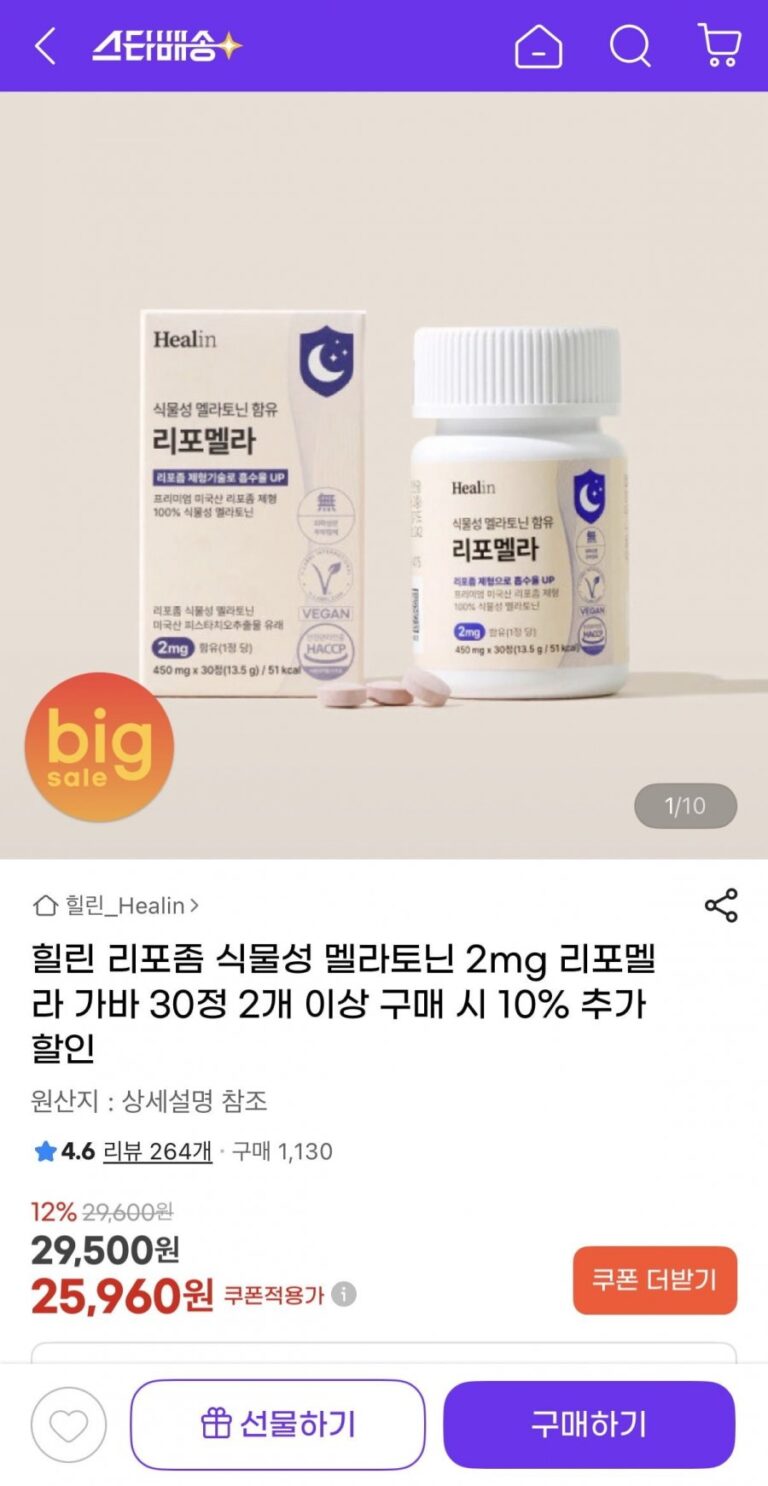Open search from the top bar

630,46
